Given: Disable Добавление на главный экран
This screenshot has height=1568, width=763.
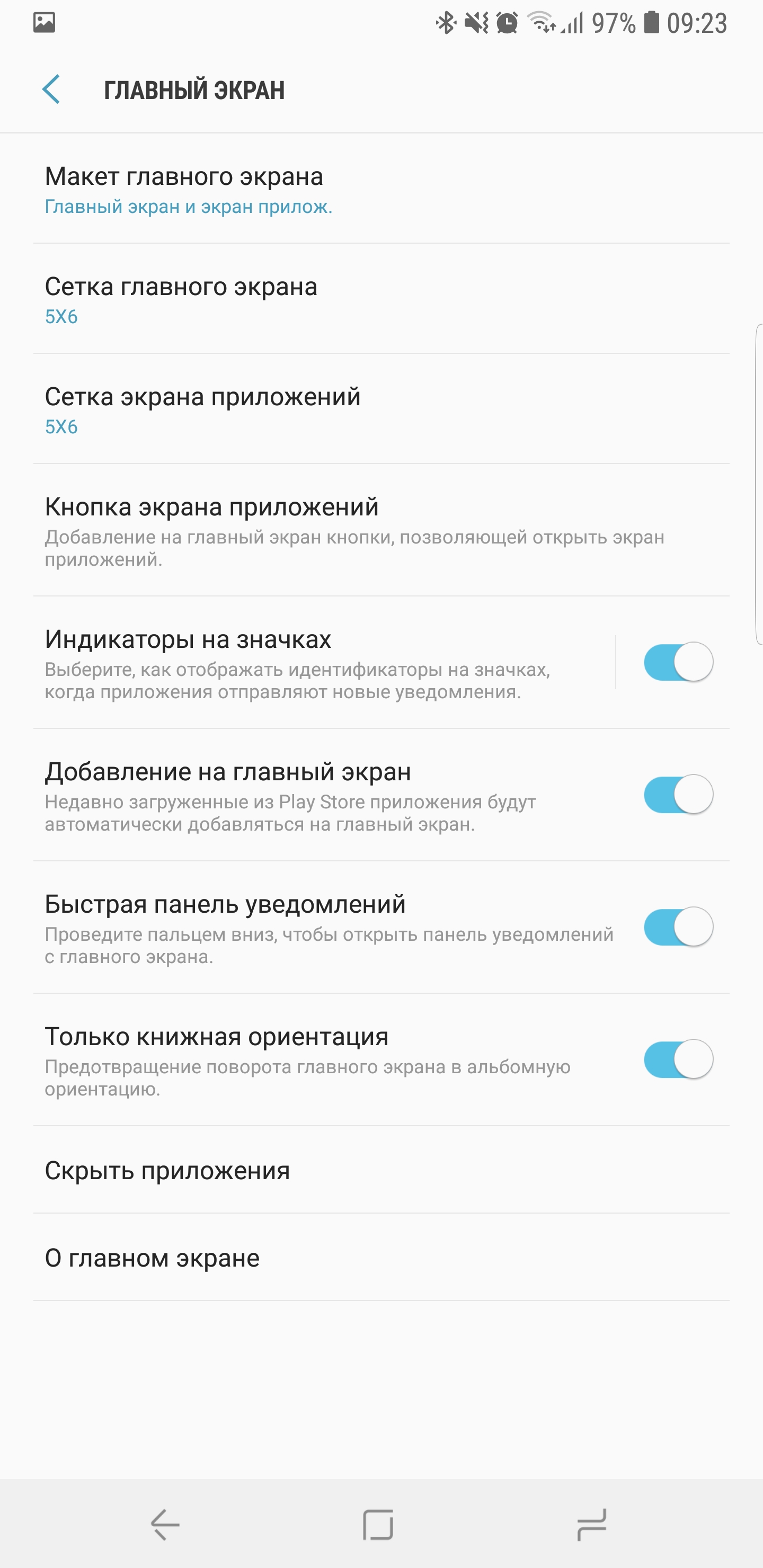Looking at the screenshot, I should point(678,795).
